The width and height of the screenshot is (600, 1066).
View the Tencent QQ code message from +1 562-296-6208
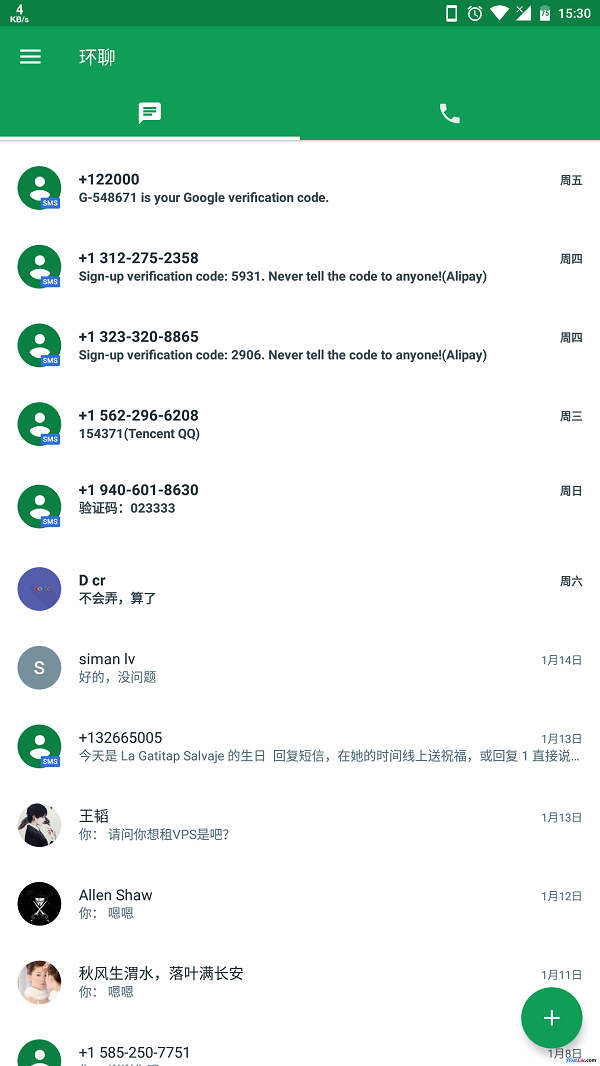coord(300,424)
